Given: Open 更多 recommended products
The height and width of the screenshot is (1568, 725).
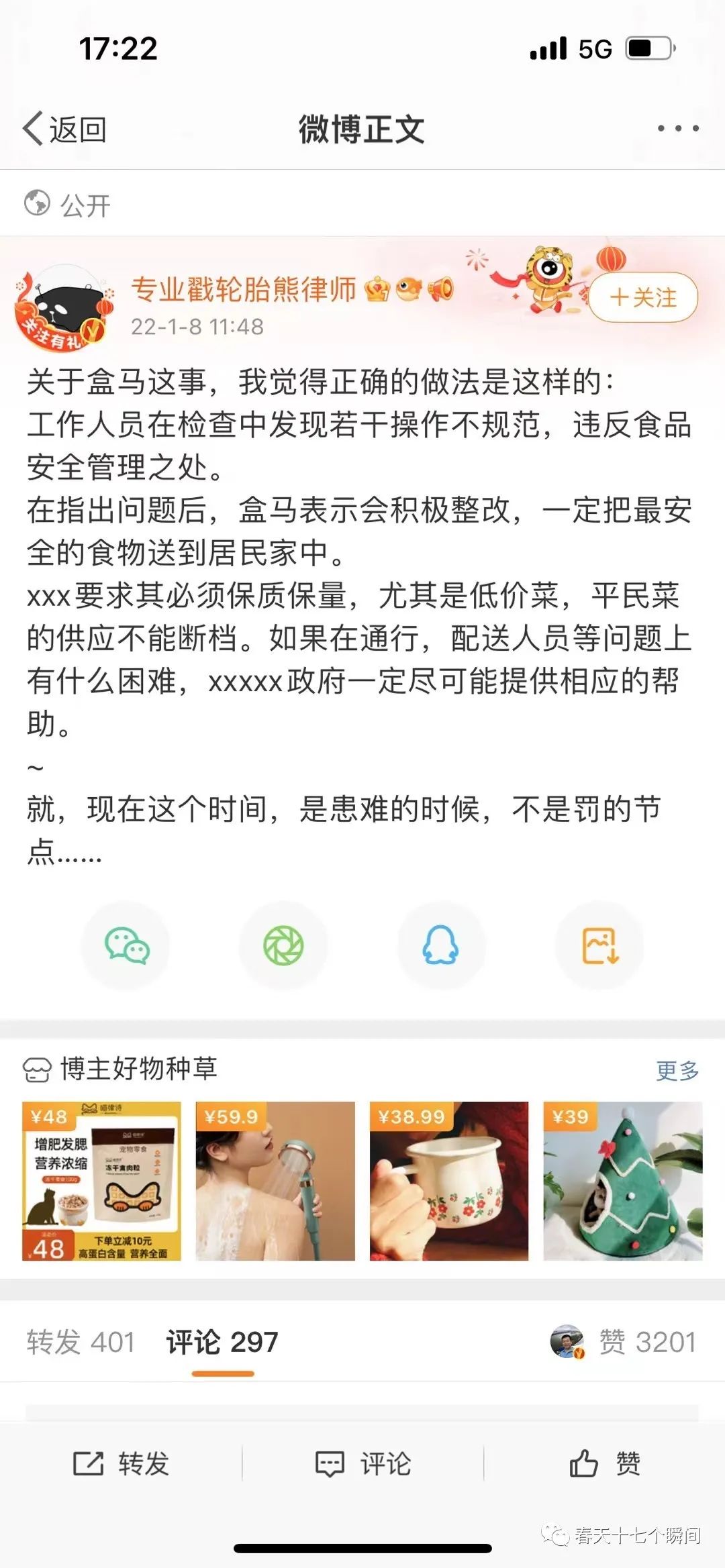Looking at the screenshot, I should click(x=677, y=1070).
